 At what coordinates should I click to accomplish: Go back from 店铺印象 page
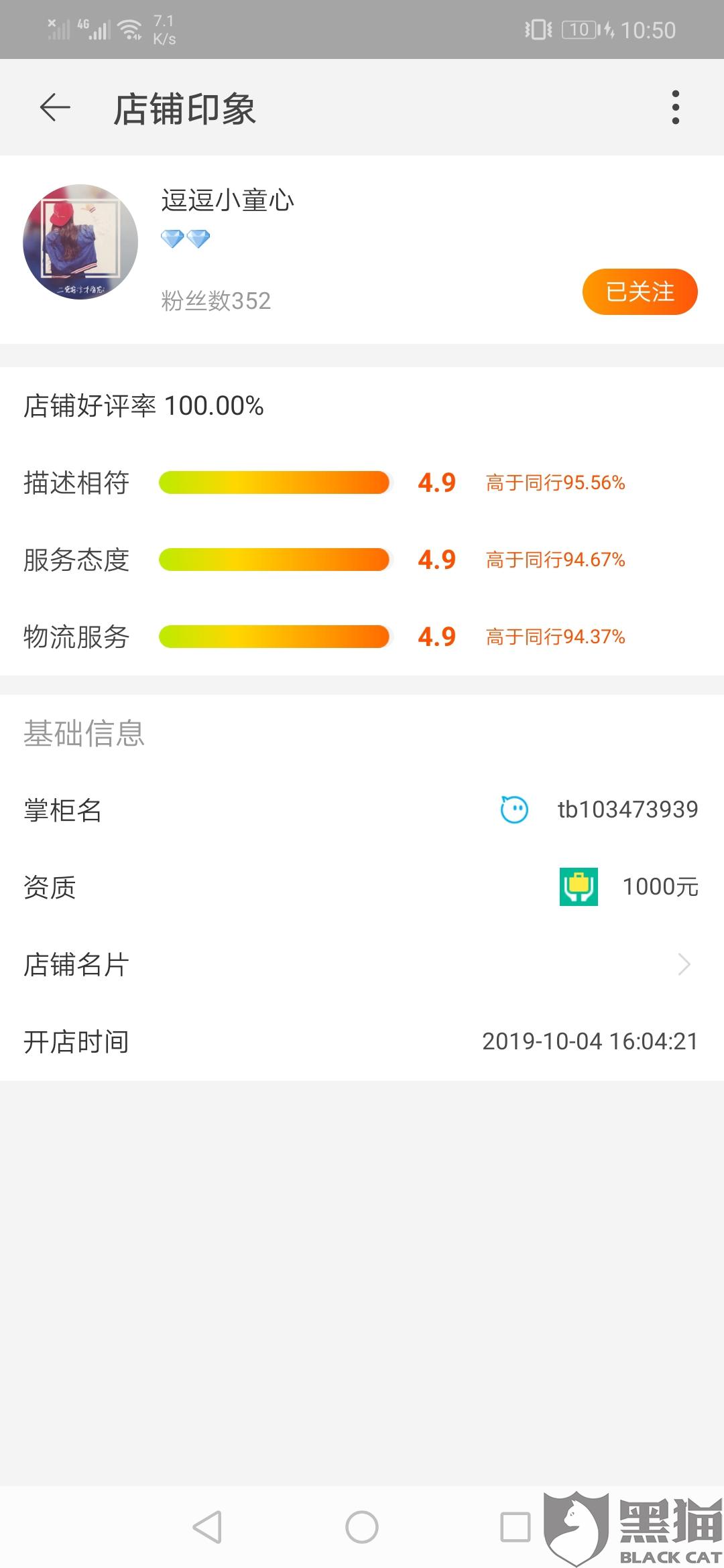55,107
